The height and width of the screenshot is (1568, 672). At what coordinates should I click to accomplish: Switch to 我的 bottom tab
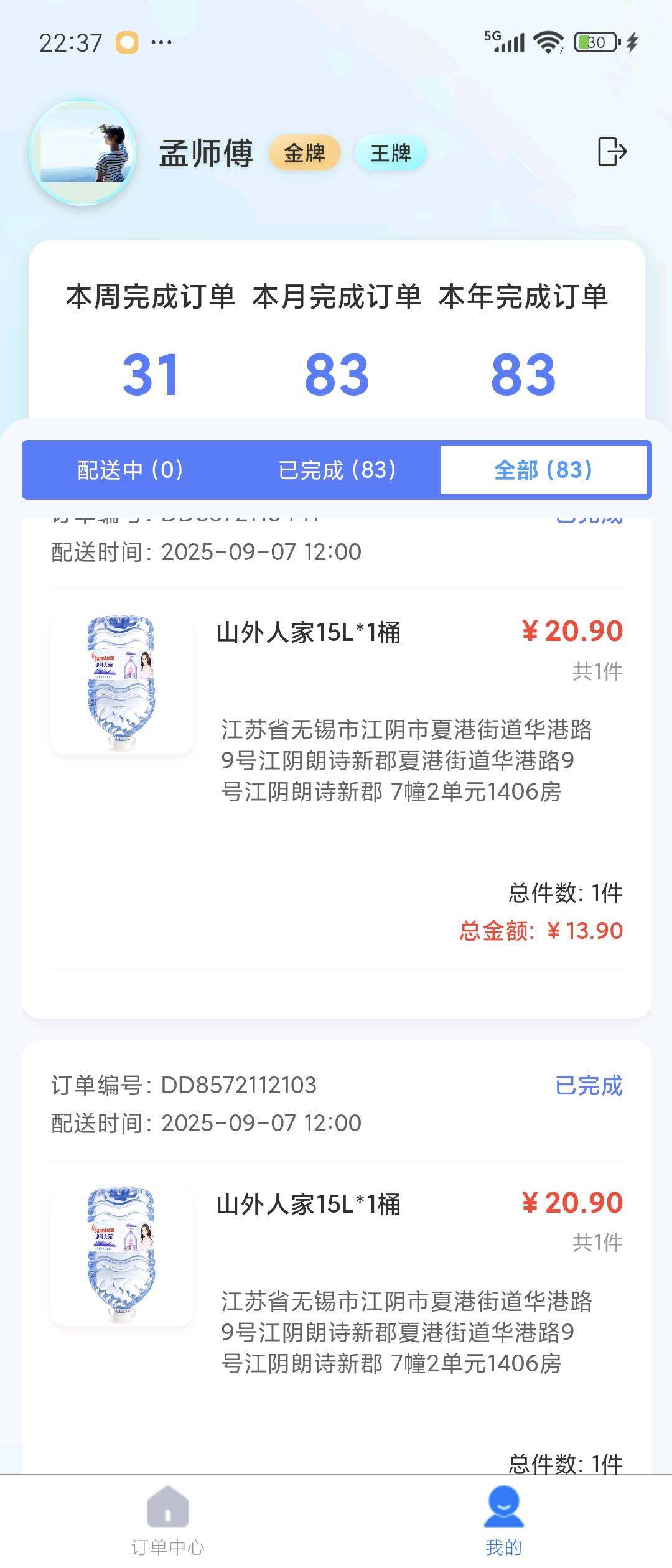tap(503, 1521)
